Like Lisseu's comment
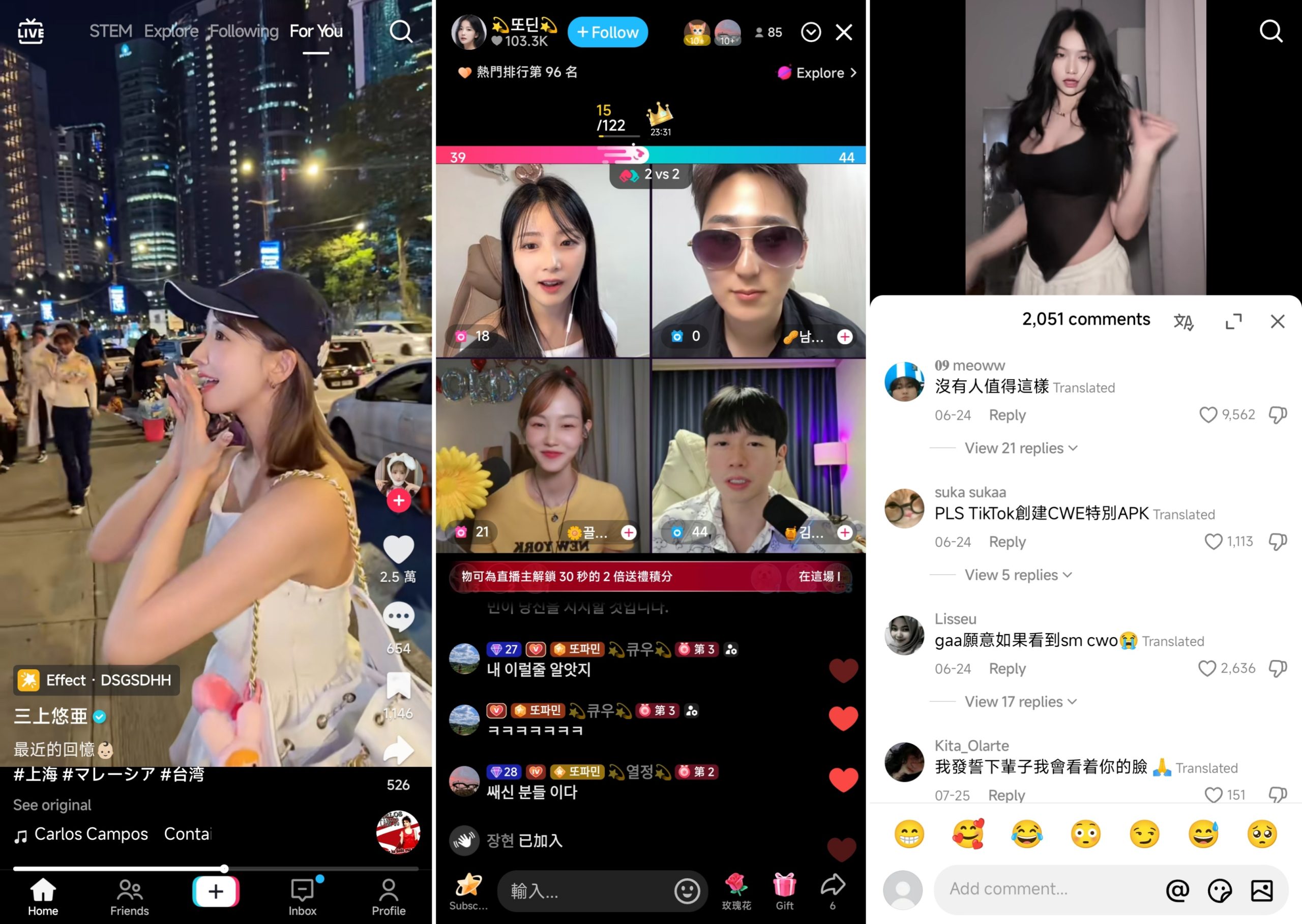The width and height of the screenshot is (1302, 924). 1206,668
